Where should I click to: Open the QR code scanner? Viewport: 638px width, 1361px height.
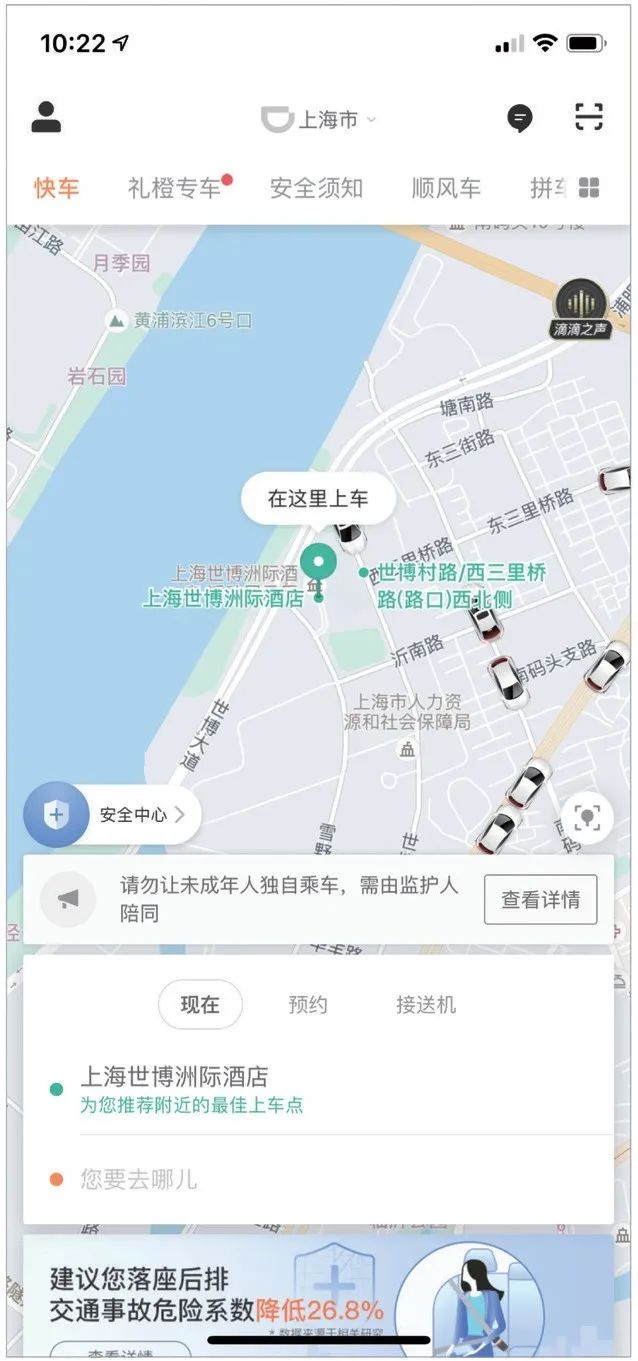589,118
